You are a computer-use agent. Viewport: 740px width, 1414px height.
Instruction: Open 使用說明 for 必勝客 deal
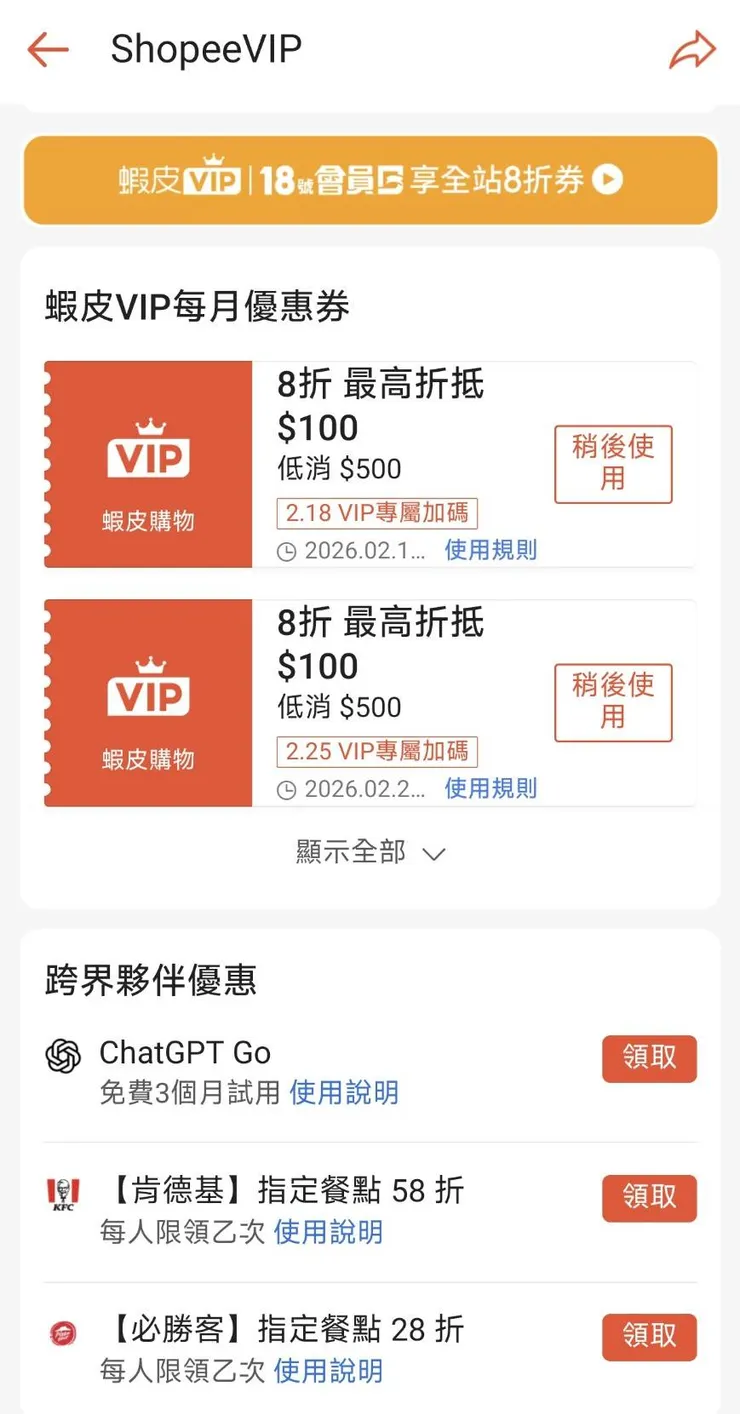[328, 1371]
